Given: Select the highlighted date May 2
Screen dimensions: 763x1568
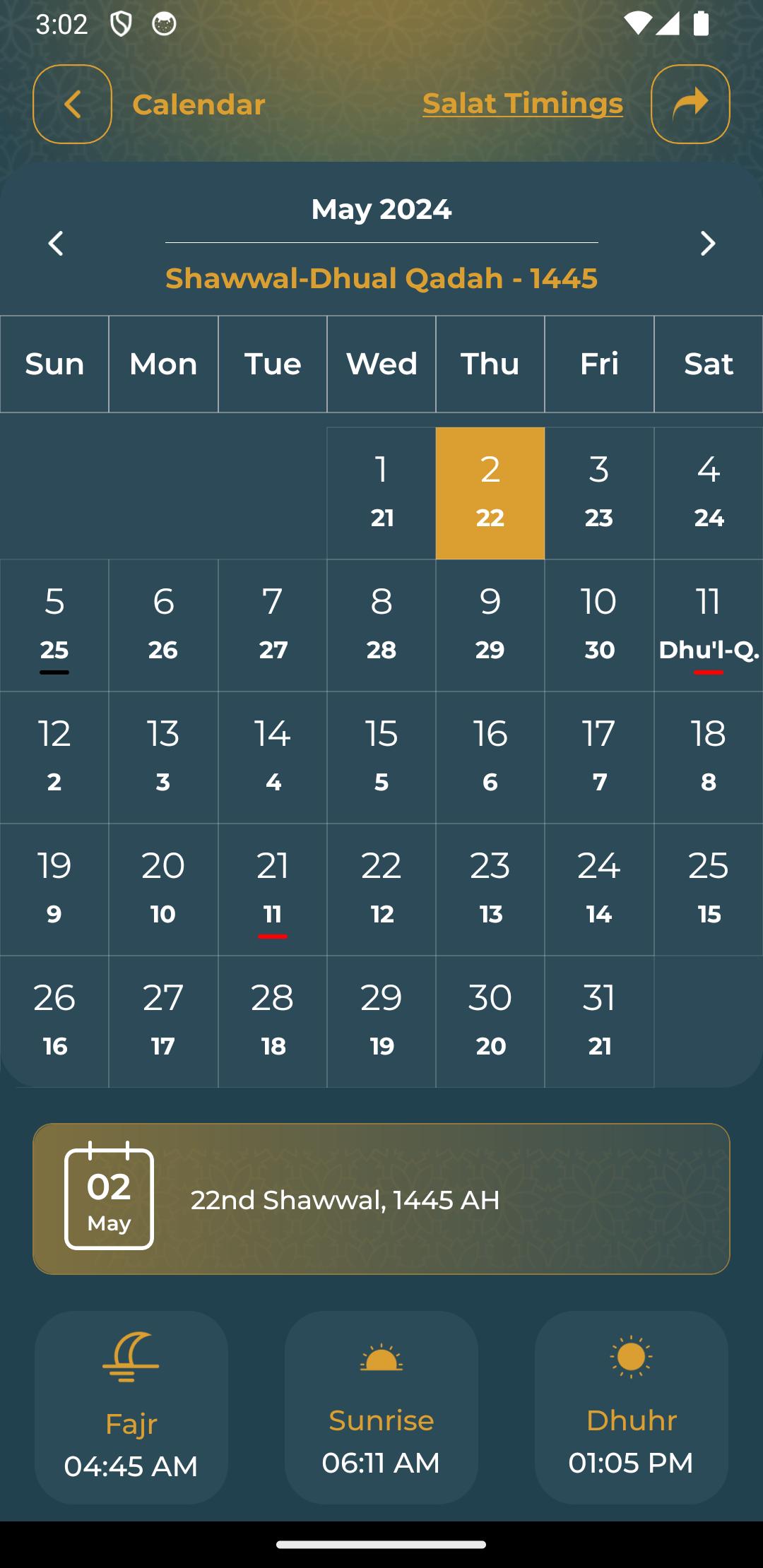Looking at the screenshot, I should [490, 493].
